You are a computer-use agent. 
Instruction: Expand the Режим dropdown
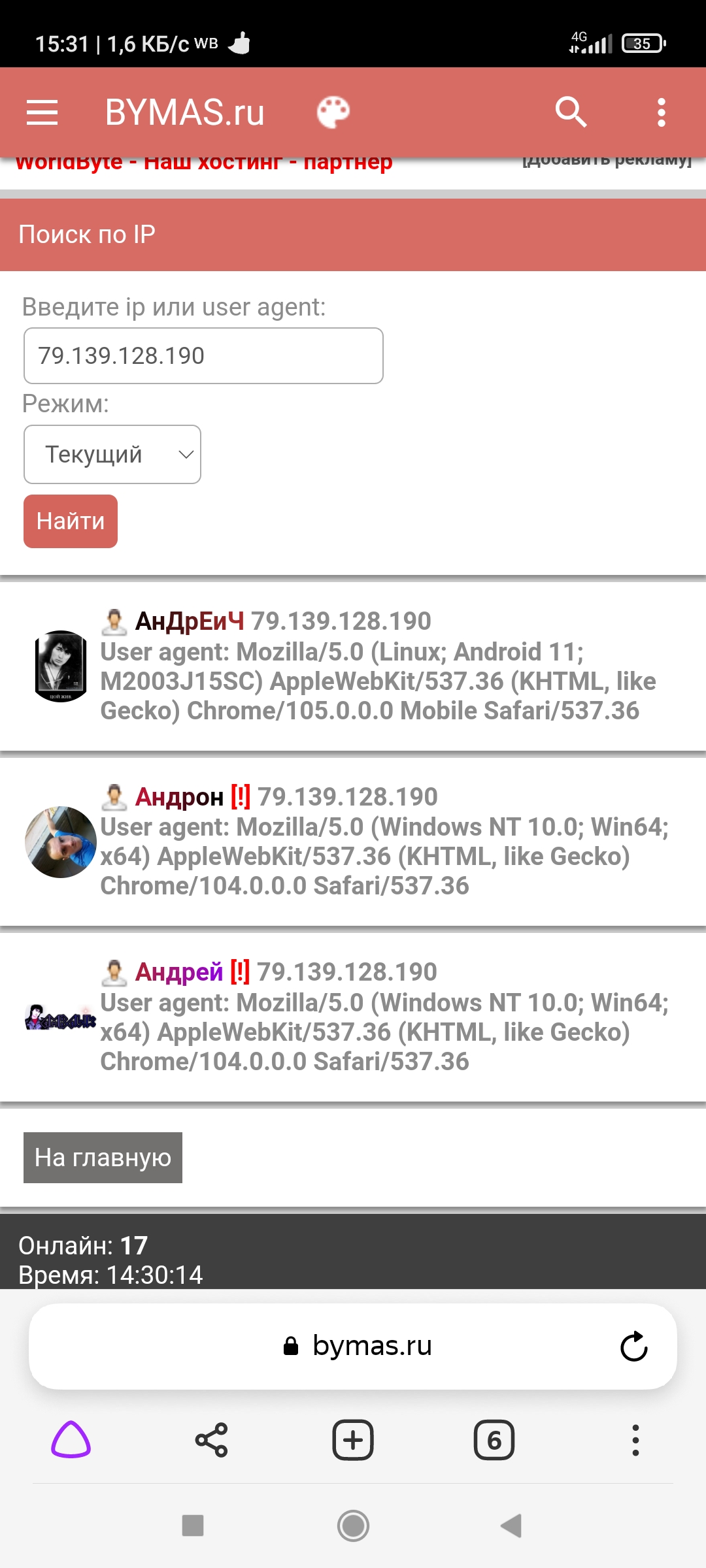coord(112,455)
